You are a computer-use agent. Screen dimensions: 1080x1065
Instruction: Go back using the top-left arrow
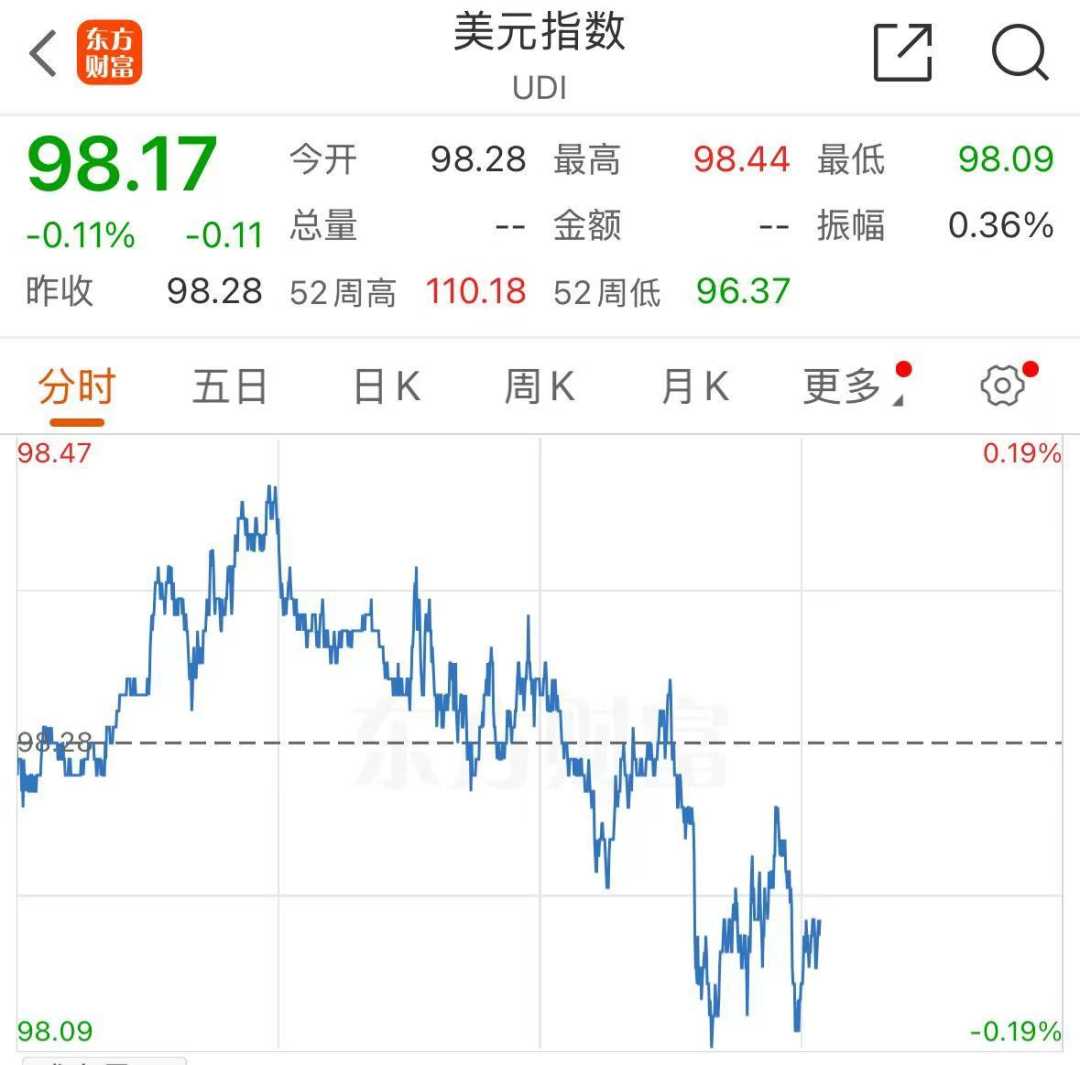point(44,53)
